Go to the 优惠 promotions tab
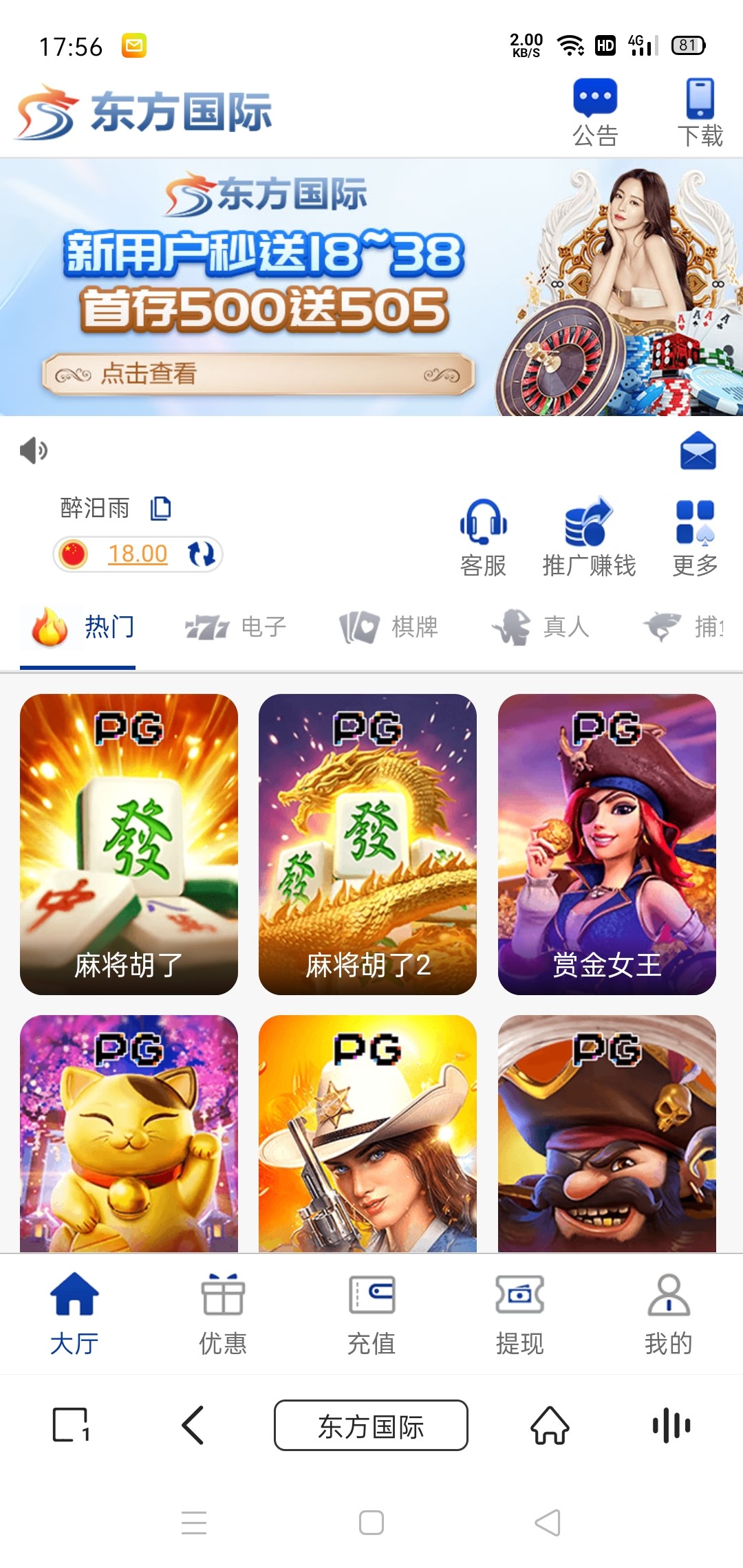This screenshot has height=1568, width=743. click(223, 1314)
